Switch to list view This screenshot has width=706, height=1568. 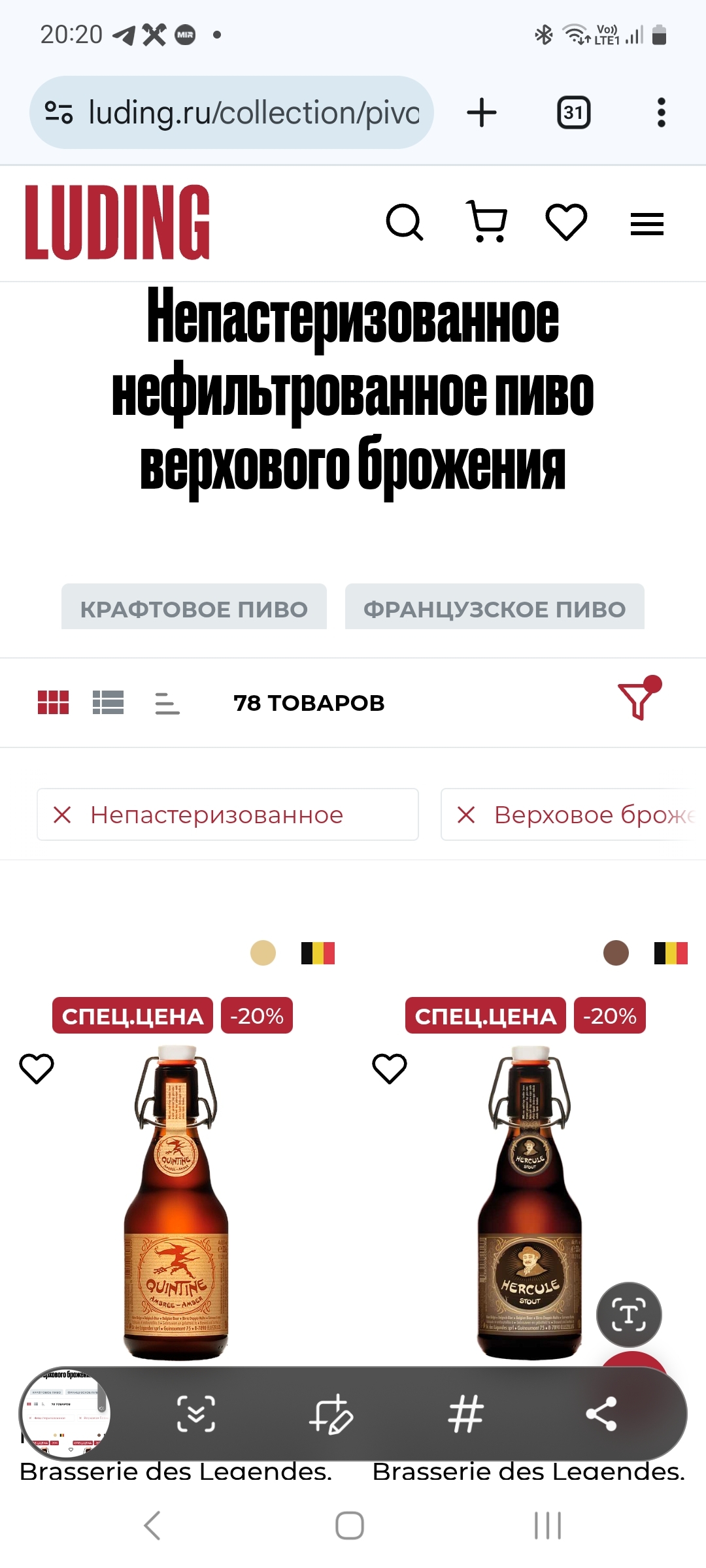pyautogui.click(x=108, y=703)
